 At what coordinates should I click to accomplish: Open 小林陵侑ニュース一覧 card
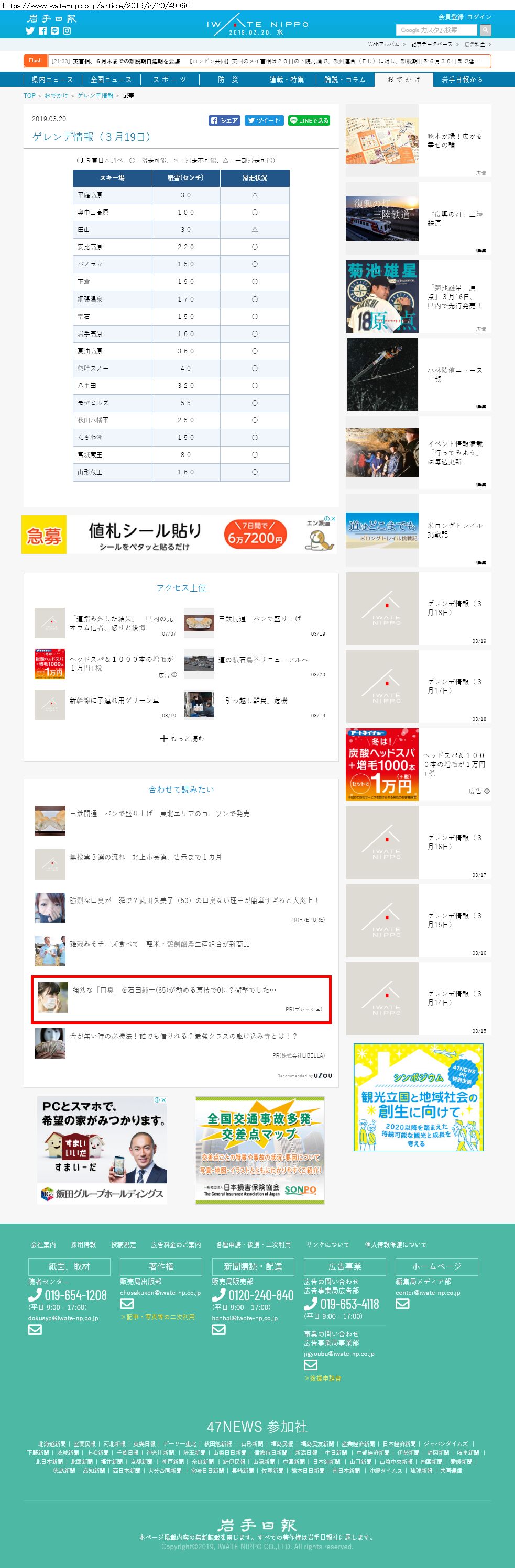(418, 375)
